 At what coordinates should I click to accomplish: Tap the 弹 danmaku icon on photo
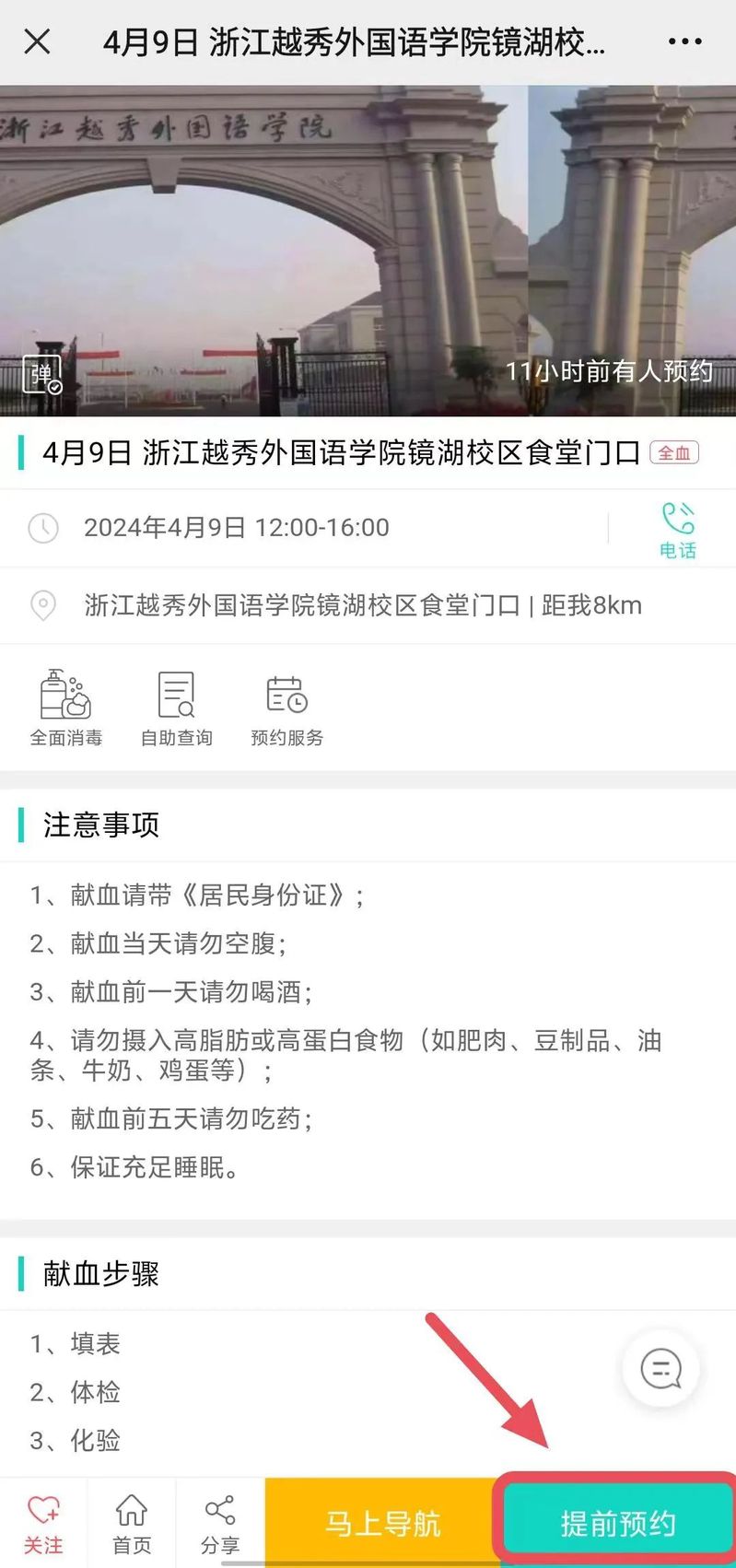pos(42,374)
